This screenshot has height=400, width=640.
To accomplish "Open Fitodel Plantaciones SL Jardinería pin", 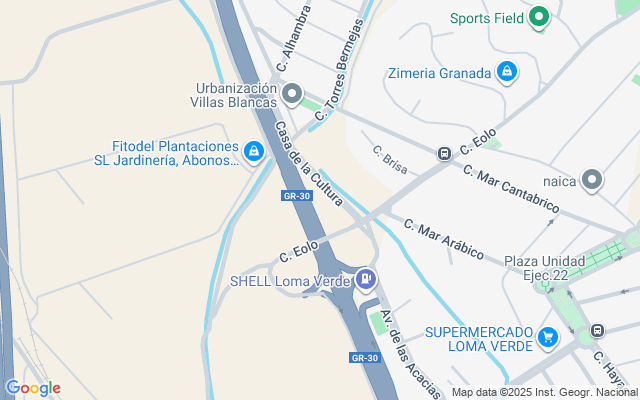I will (x=254, y=152).
